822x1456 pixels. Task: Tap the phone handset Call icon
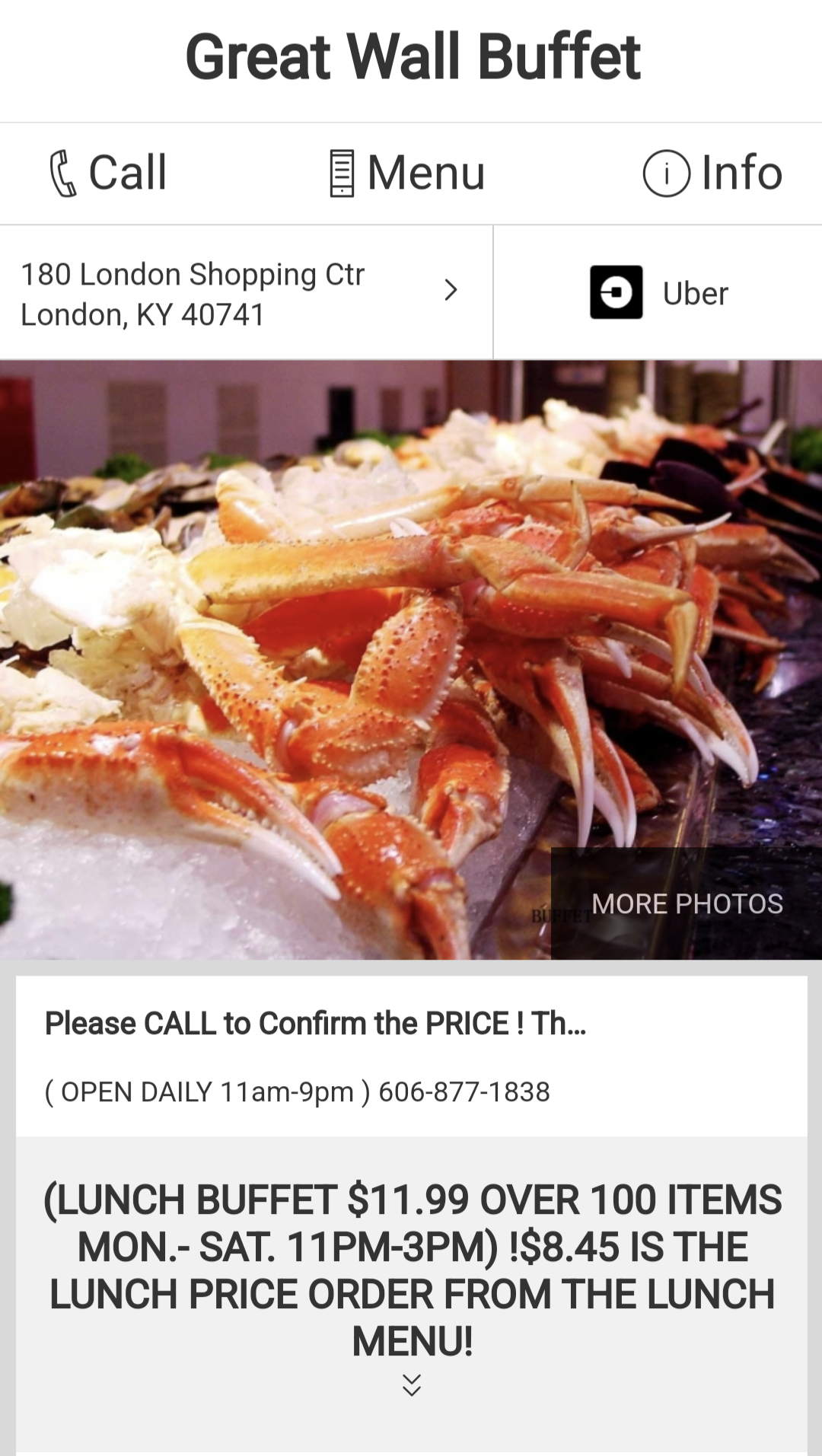tap(64, 173)
